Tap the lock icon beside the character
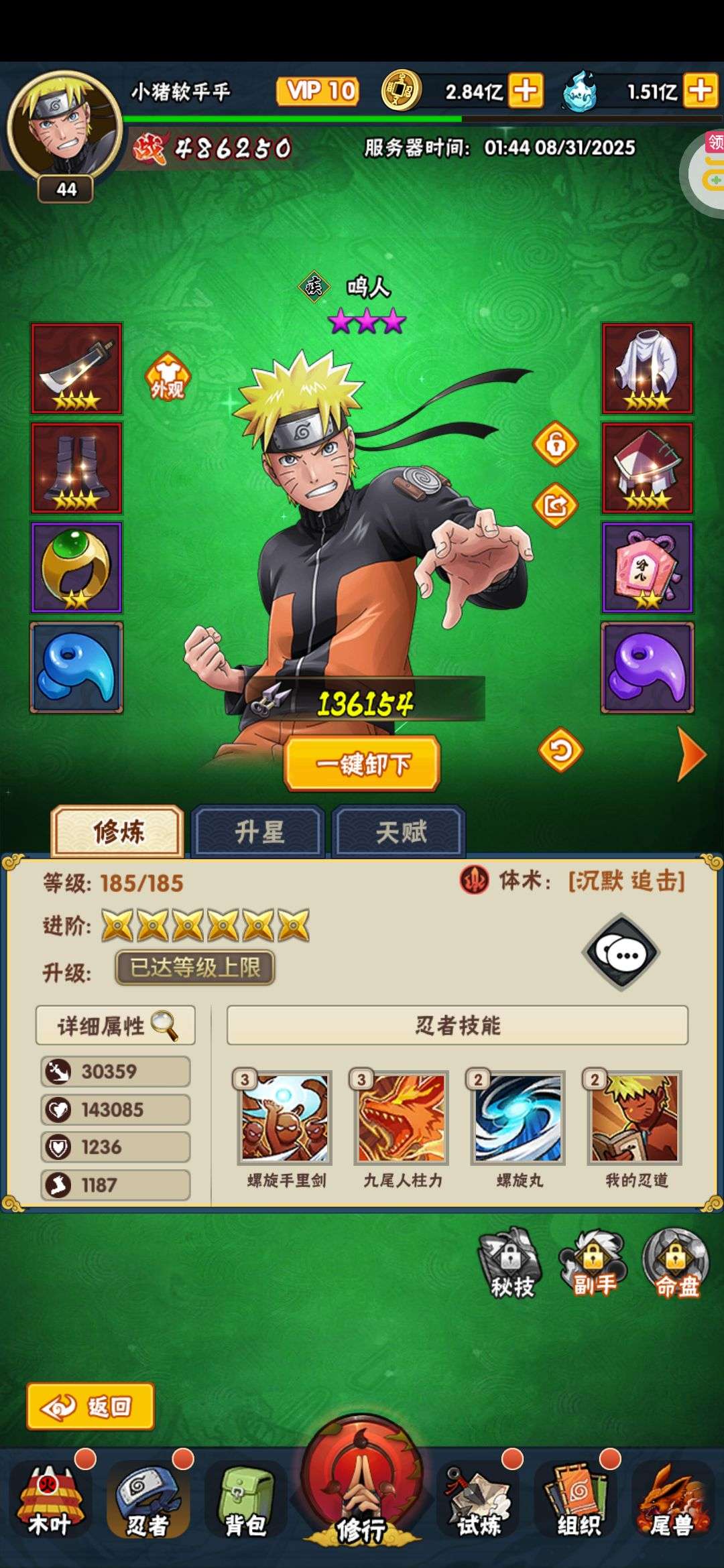The width and height of the screenshot is (724, 1568). pyautogui.click(x=555, y=444)
